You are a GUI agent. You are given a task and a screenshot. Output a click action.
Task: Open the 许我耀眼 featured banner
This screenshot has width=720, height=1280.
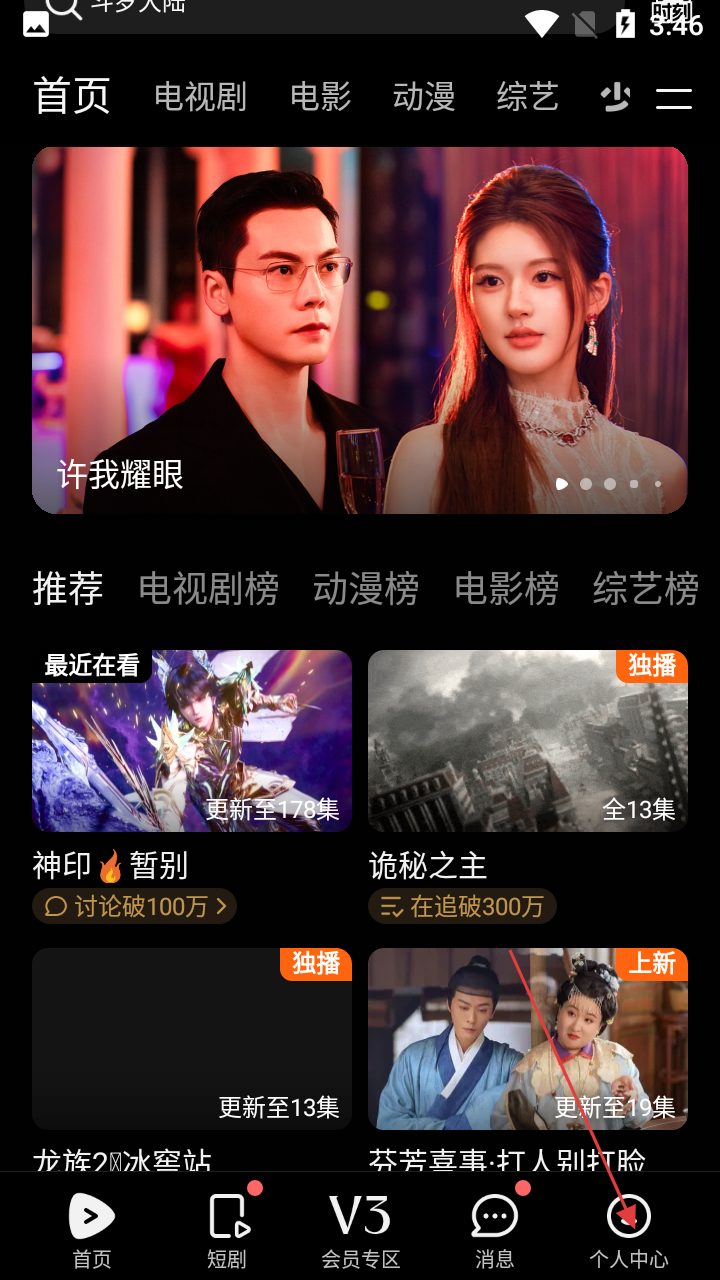[360, 330]
